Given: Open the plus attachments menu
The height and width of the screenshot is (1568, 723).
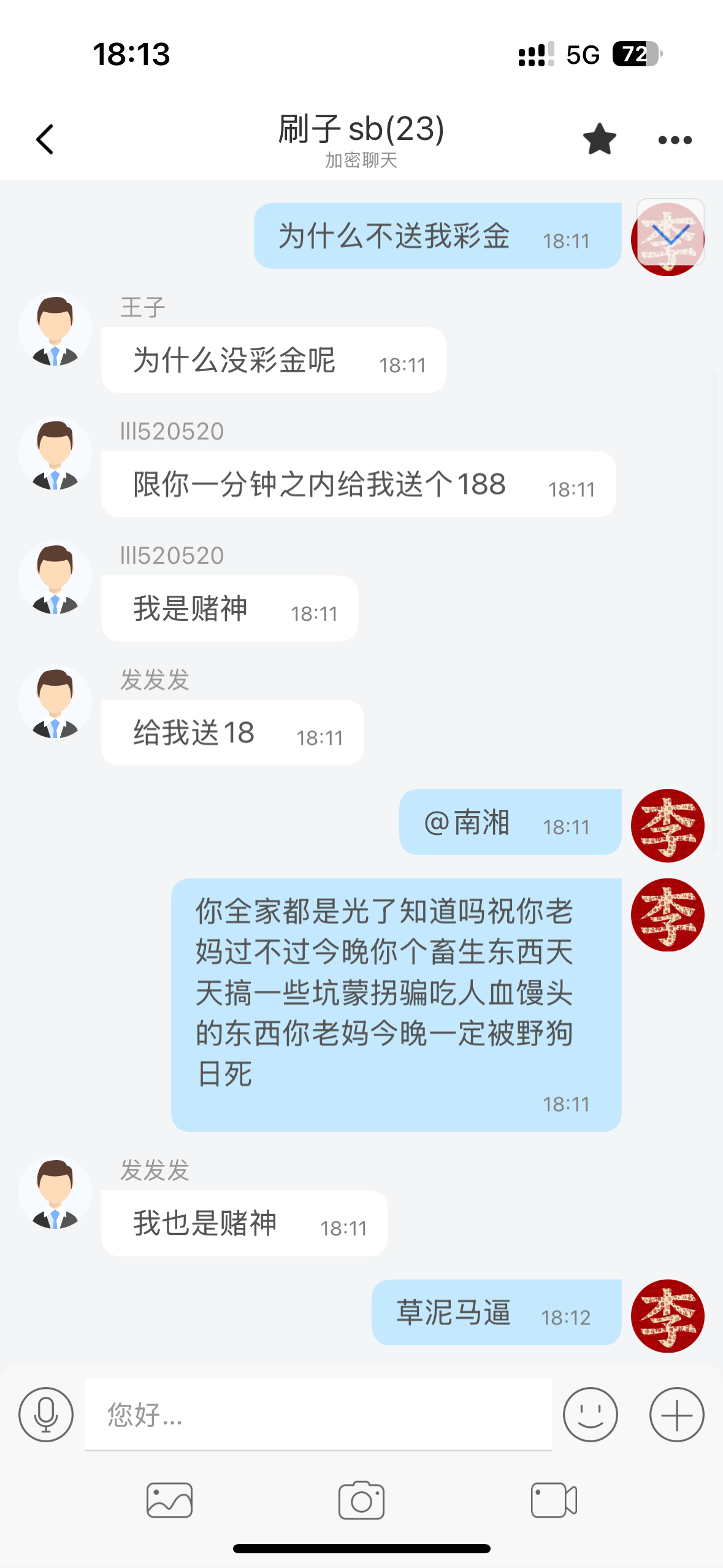Looking at the screenshot, I should tap(676, 1414).
